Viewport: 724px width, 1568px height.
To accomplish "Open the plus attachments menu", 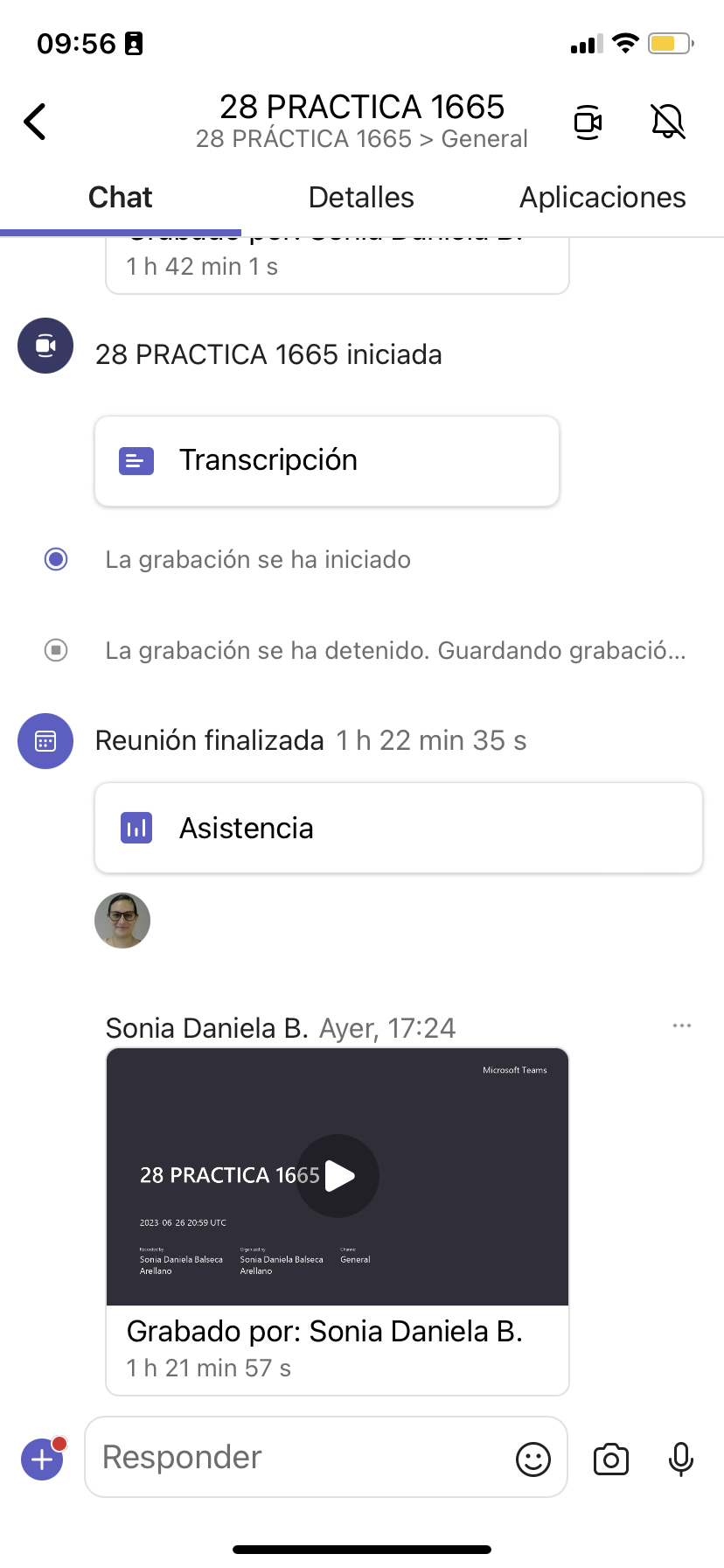I will tap(42, 1459).
